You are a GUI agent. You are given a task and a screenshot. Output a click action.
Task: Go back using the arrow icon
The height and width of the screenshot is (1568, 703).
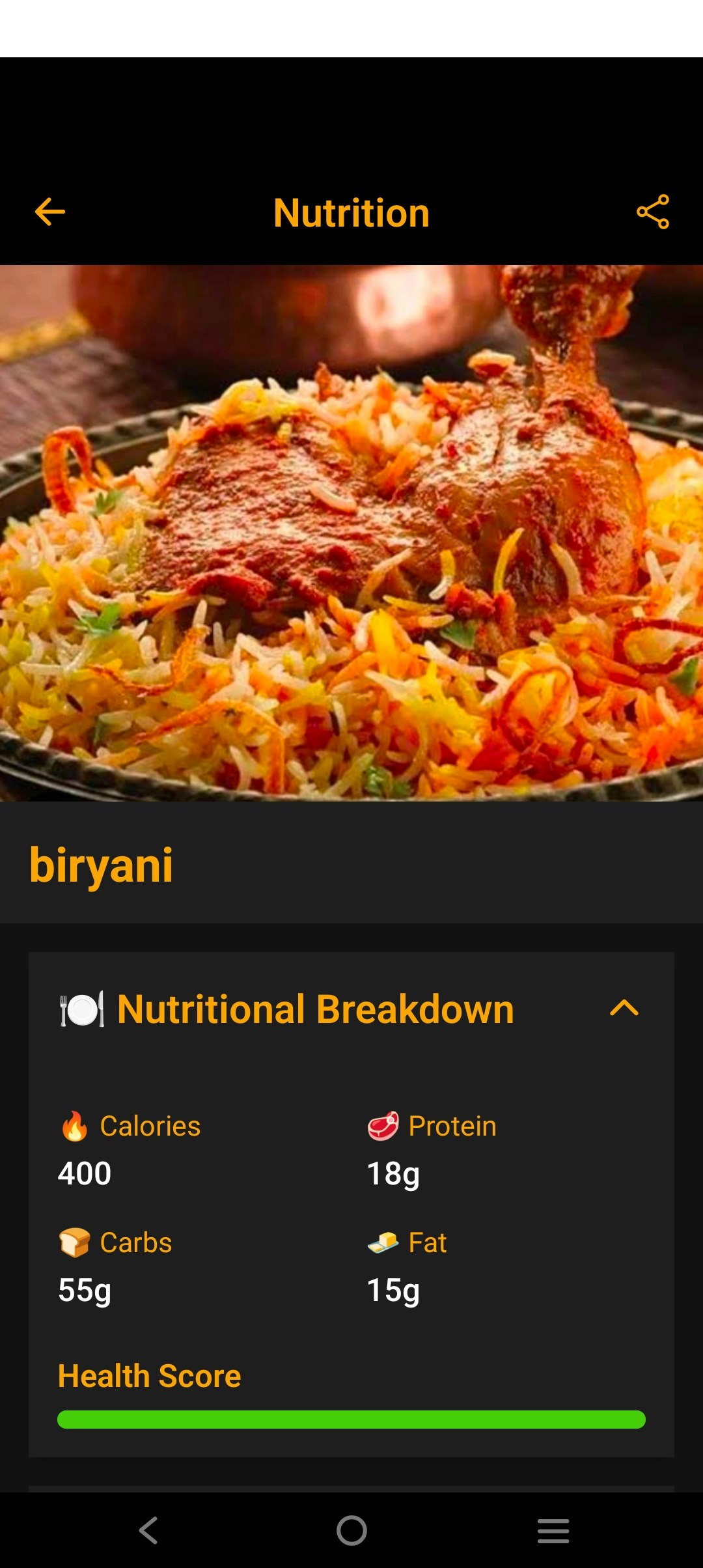pos(50,212)
